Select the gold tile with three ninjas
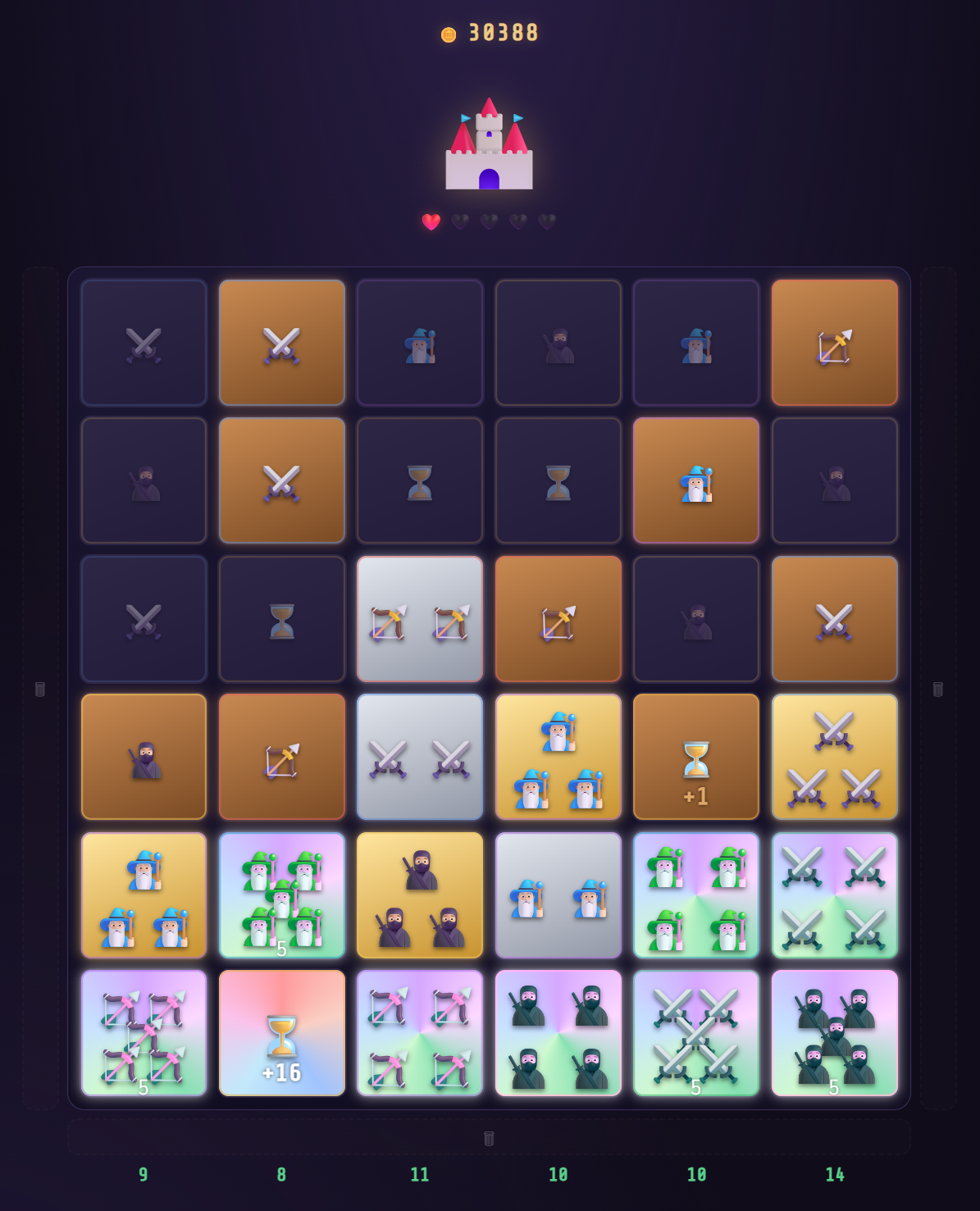Image resolution: width=980 pixels, height=1211 pixels. [420, 895]
